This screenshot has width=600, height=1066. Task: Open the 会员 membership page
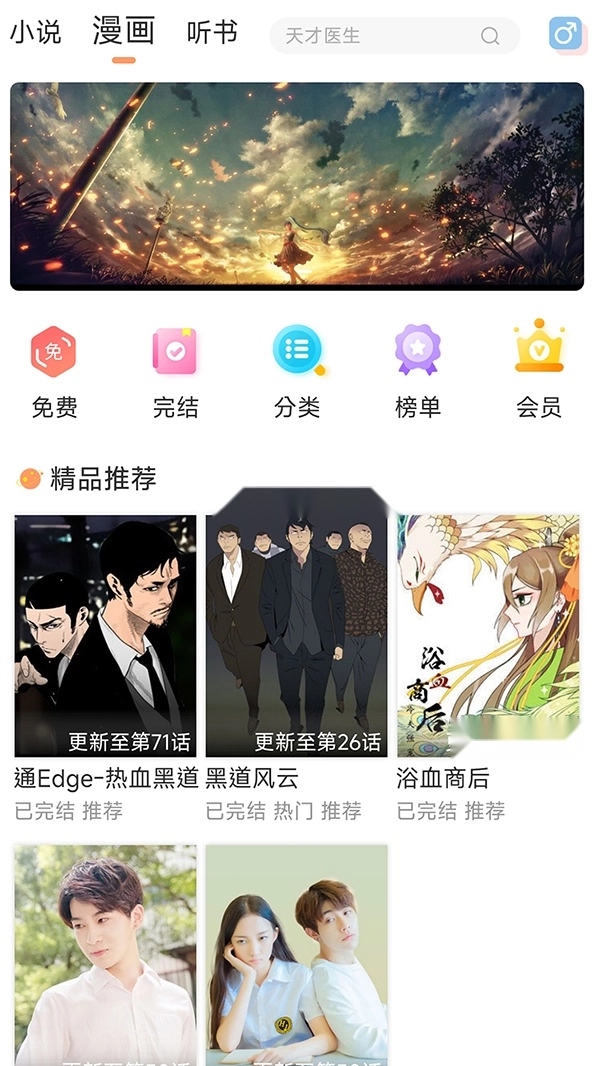pyautogui.click(x=539, y=371)
